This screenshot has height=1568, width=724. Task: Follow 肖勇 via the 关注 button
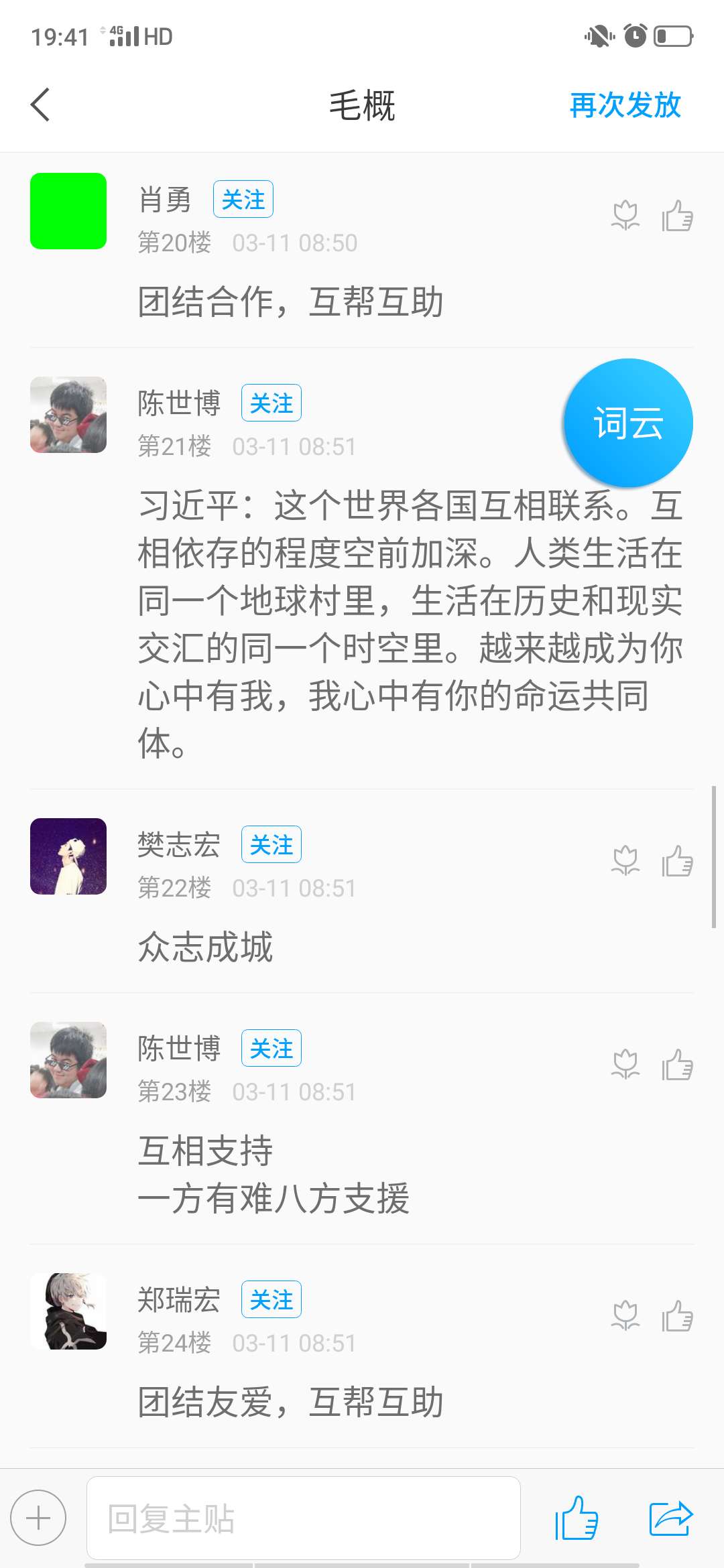[x=243, y=200]
